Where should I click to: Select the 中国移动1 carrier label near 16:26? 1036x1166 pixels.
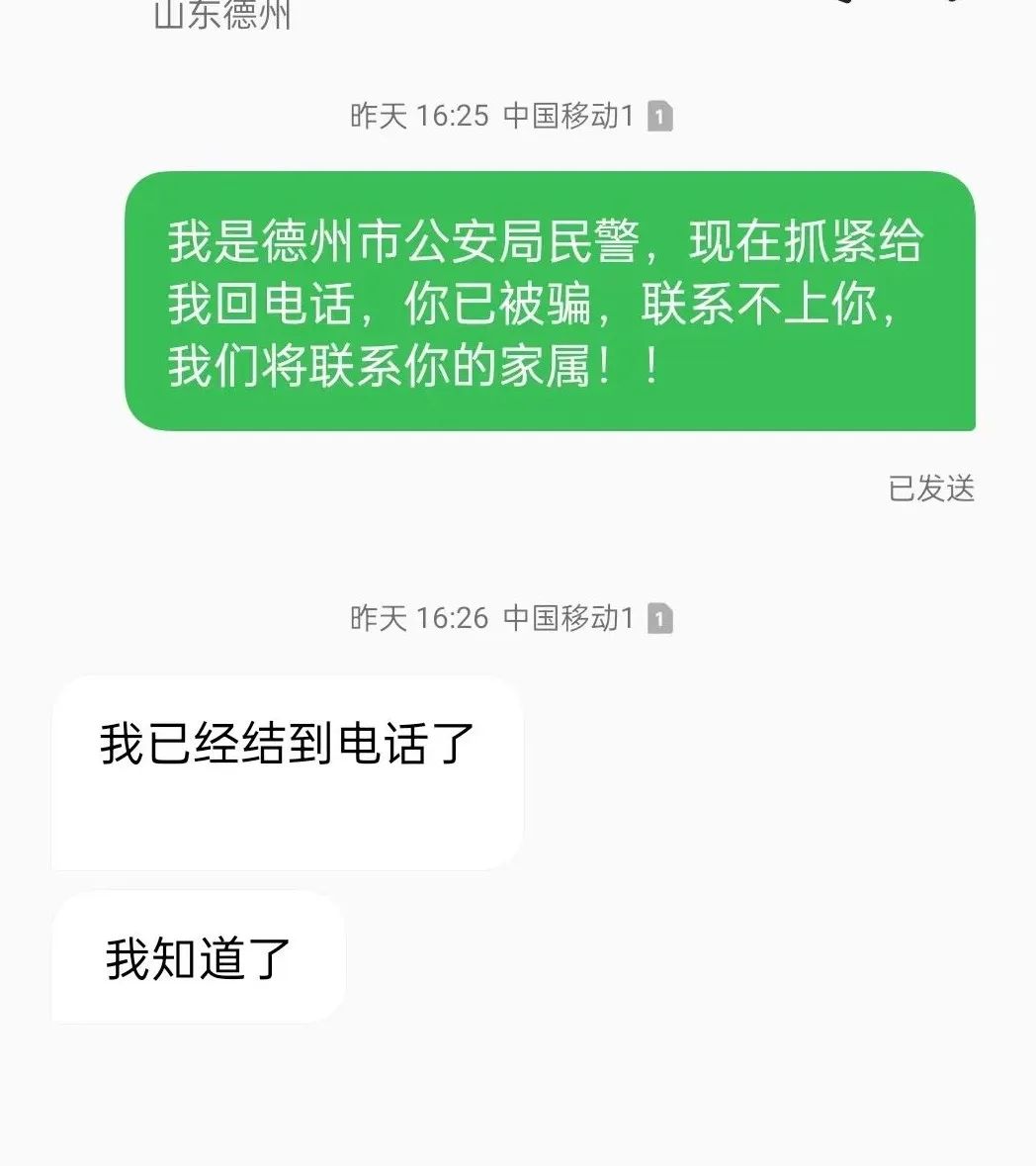[x=568, y=618]
